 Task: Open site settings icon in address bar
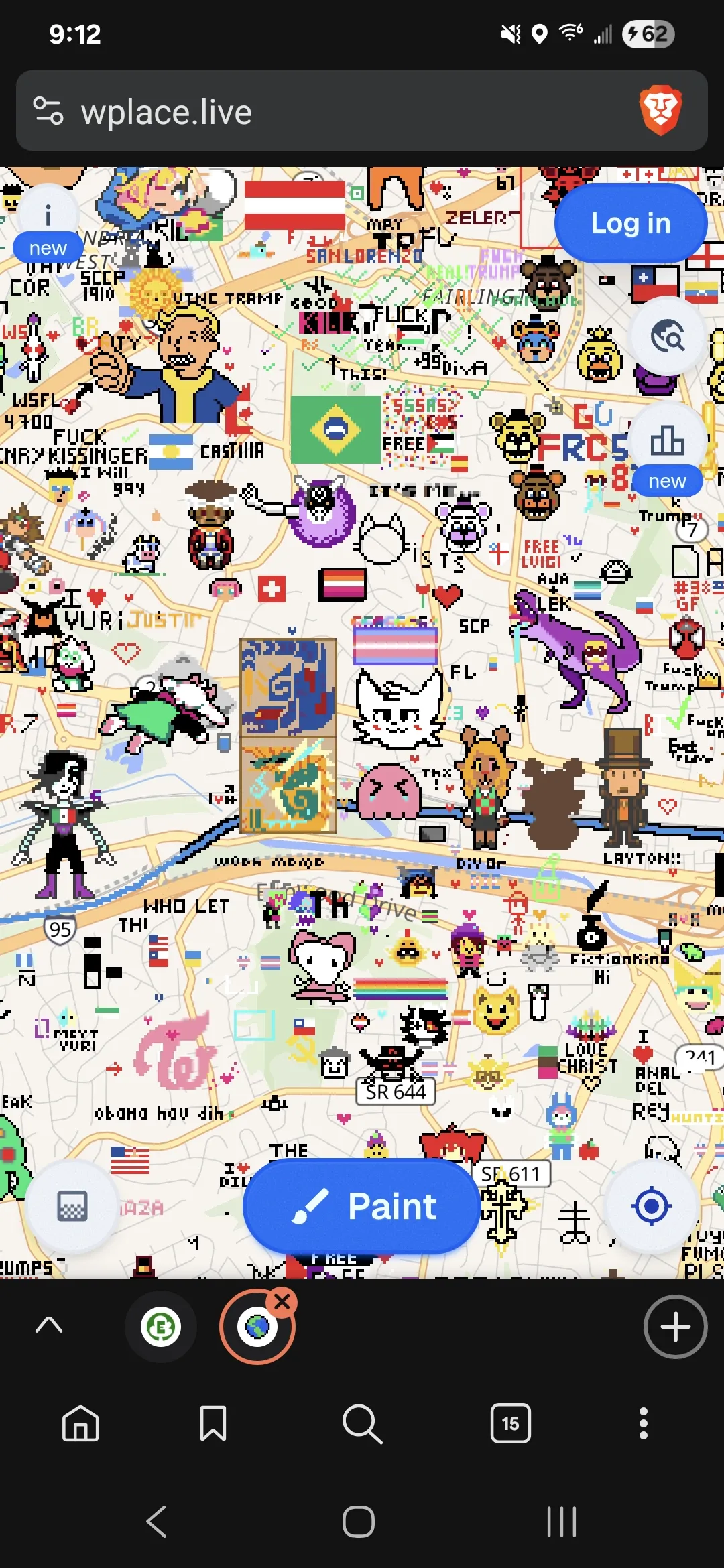[x=48, y=111]
